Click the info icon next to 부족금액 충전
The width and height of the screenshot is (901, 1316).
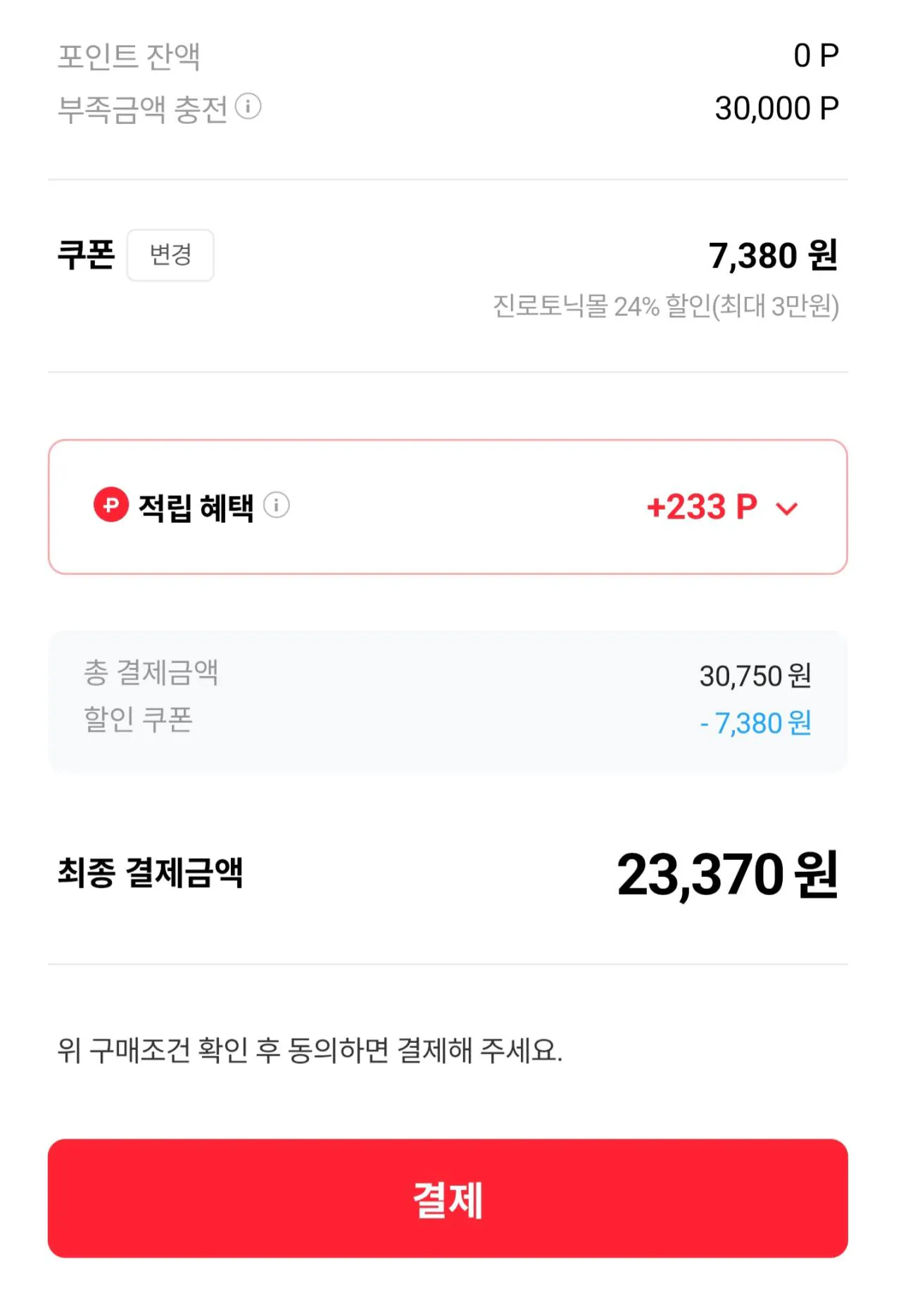pos(250,107)
